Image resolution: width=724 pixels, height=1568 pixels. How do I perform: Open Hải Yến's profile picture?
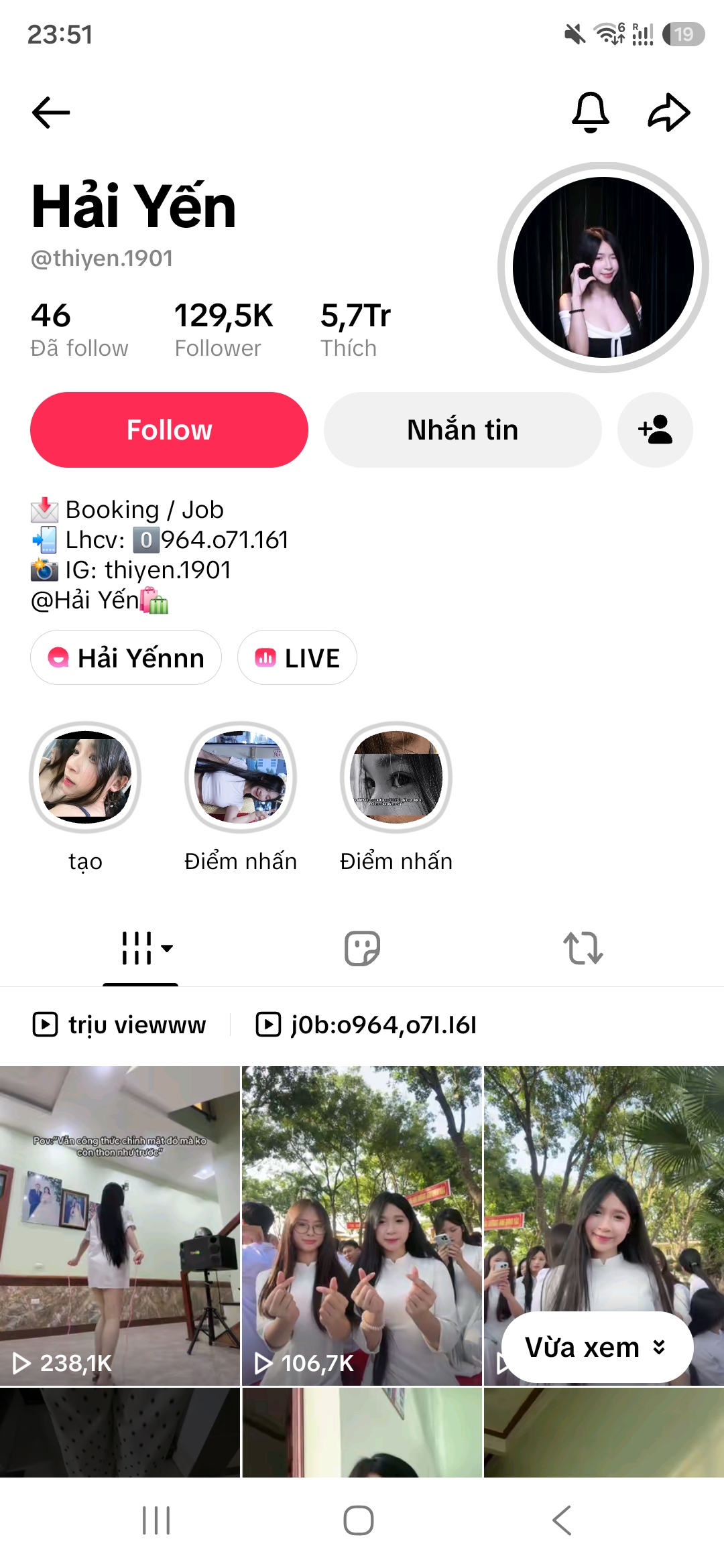[x=603, y=267]
